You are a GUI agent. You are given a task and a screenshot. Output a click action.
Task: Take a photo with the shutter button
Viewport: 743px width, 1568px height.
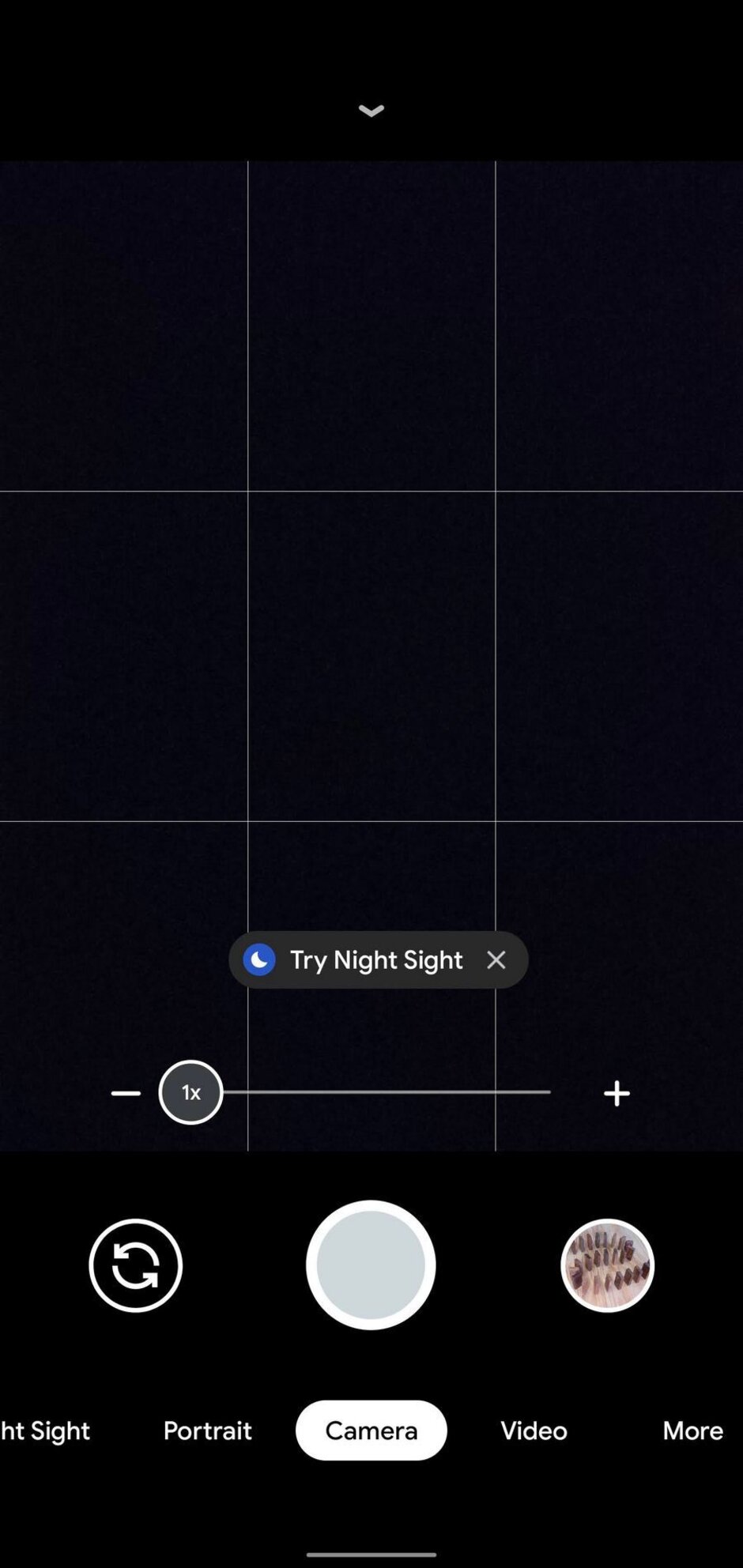click(x=371, y=1265)
